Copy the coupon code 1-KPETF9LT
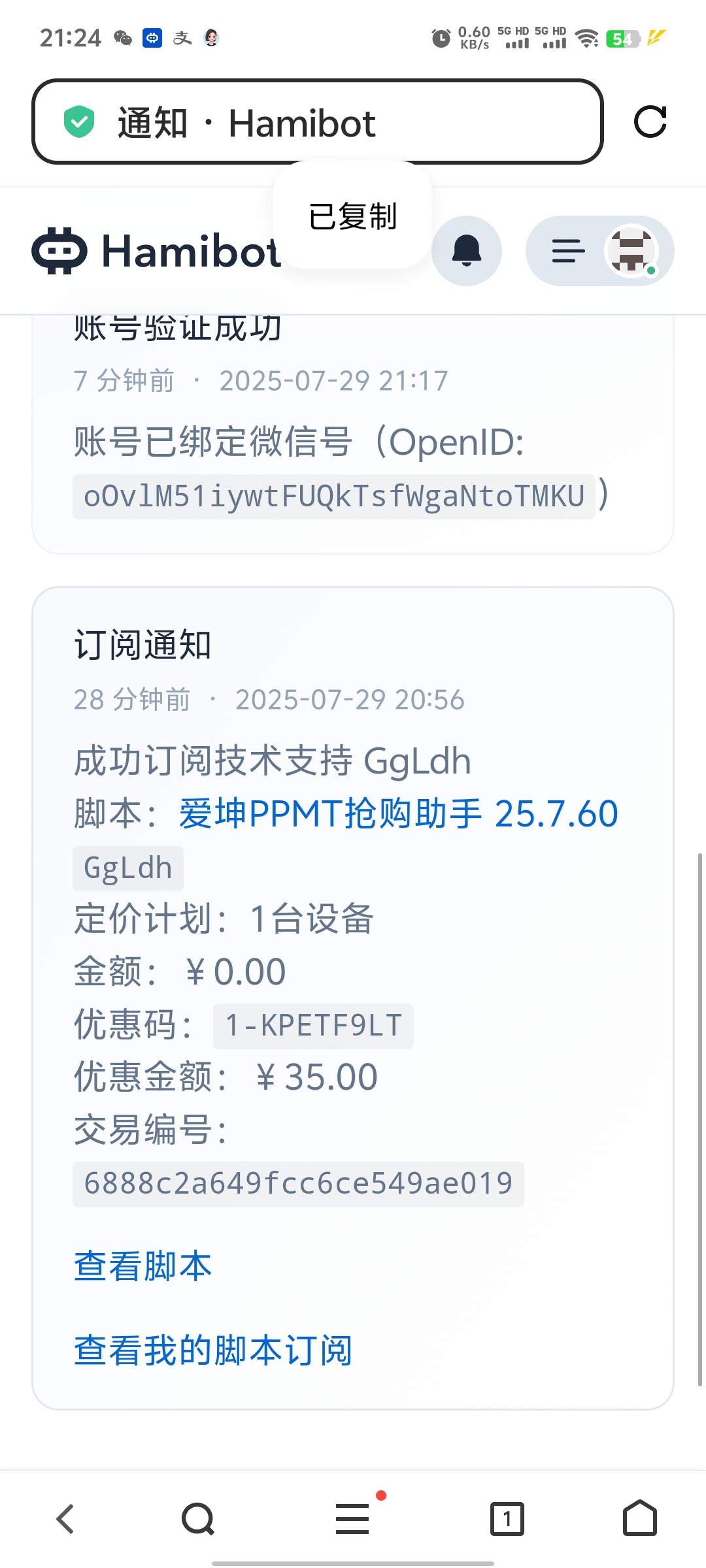 pos(313,1026)
